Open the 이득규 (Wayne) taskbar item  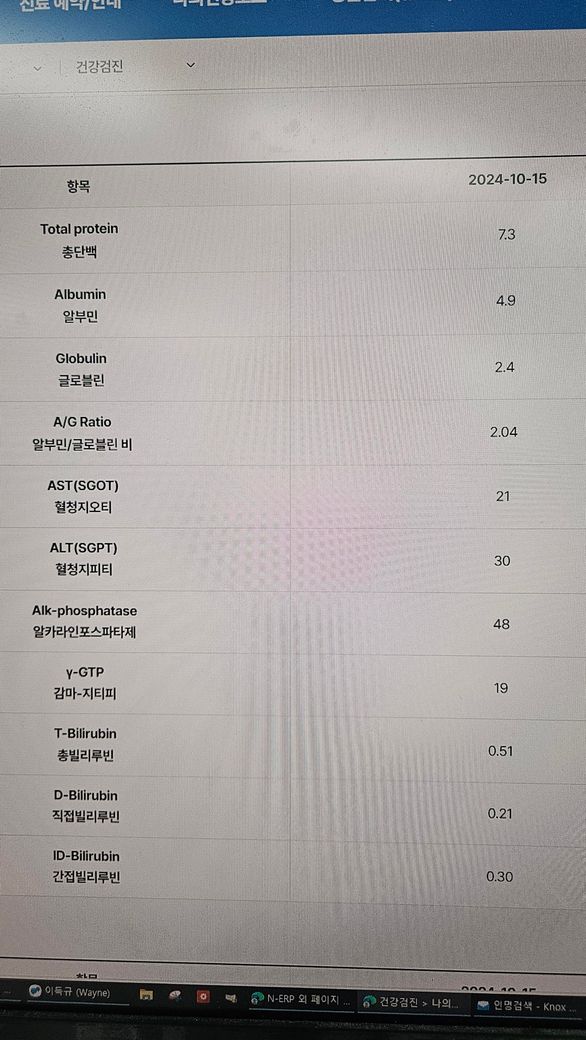coord(69,992)
